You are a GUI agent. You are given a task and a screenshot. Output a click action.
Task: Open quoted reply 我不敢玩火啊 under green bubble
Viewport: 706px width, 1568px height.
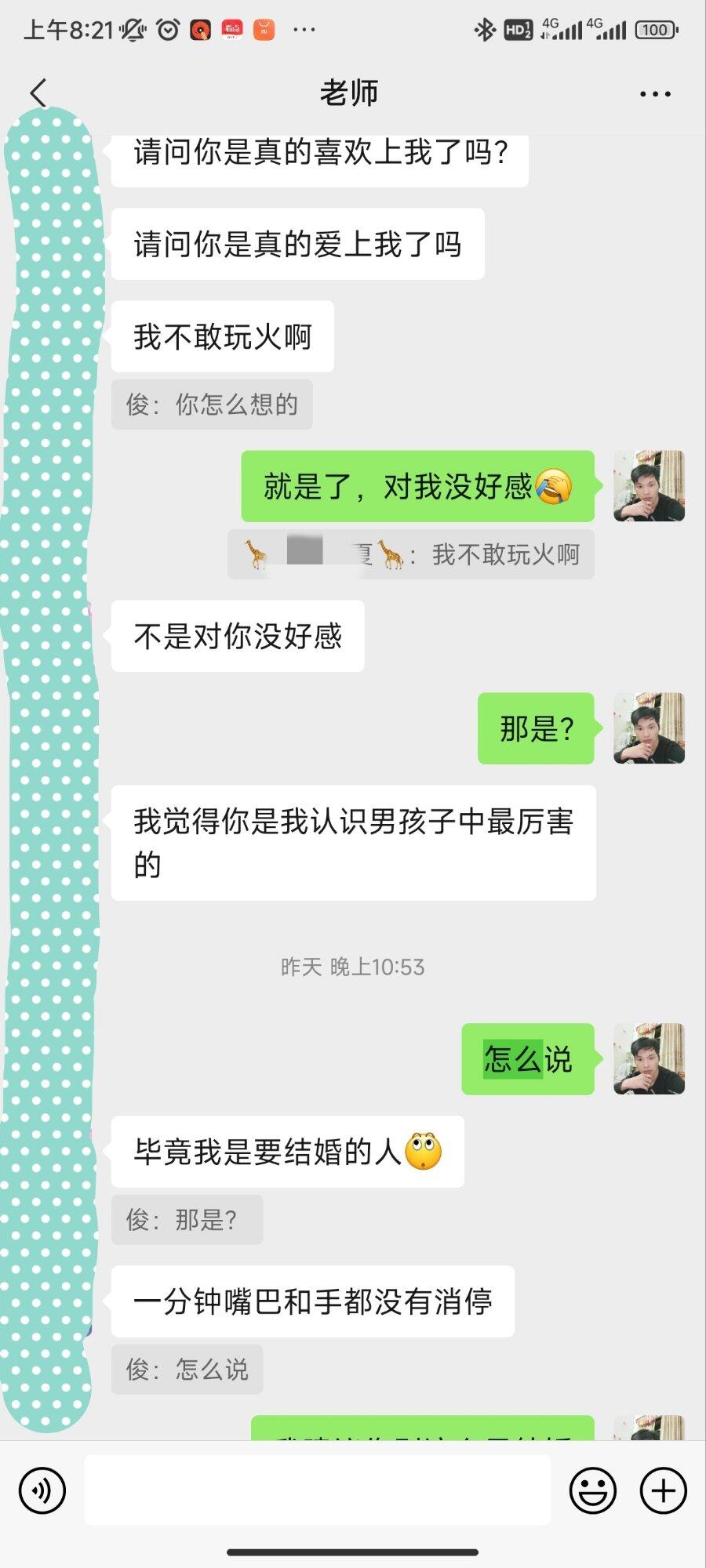410,555
